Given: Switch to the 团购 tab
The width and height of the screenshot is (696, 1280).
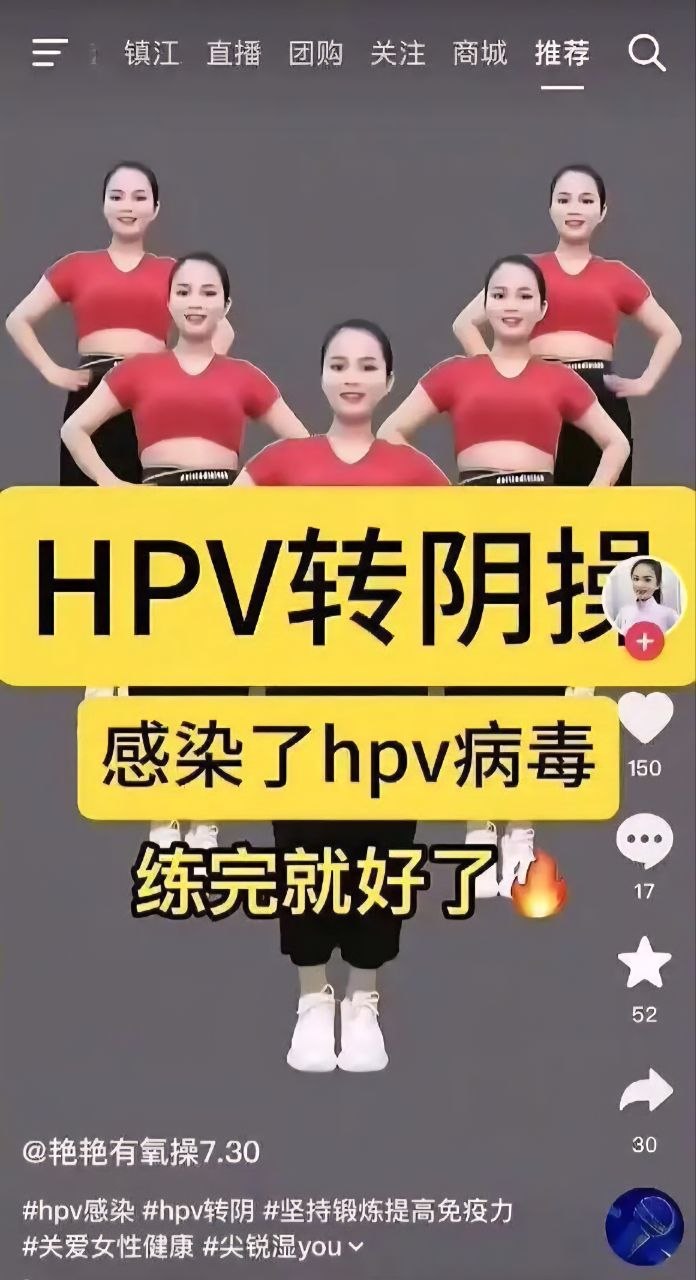Looking at the screenshot, I should (x=316, y=52).
